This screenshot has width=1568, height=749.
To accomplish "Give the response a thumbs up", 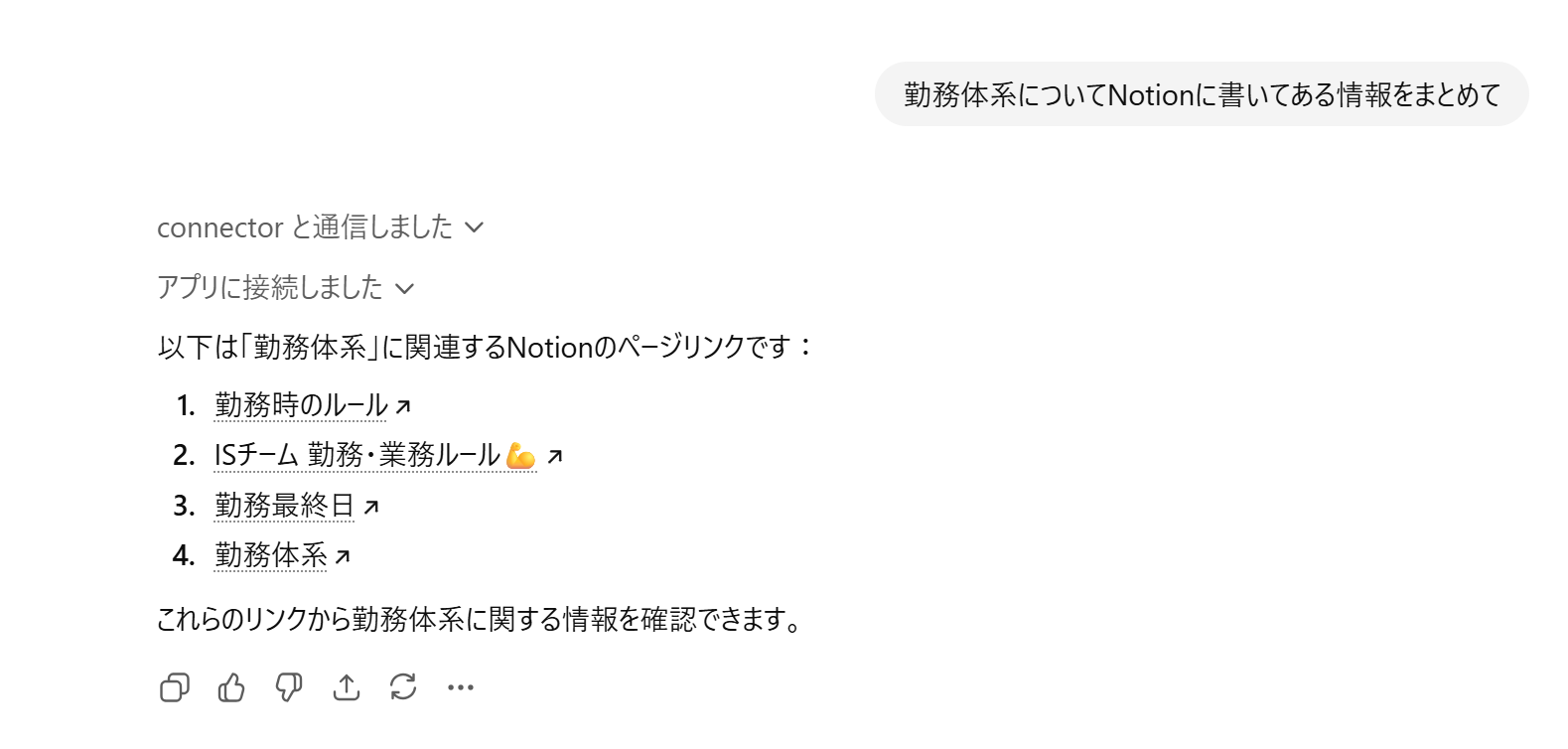I will point(231,687).
